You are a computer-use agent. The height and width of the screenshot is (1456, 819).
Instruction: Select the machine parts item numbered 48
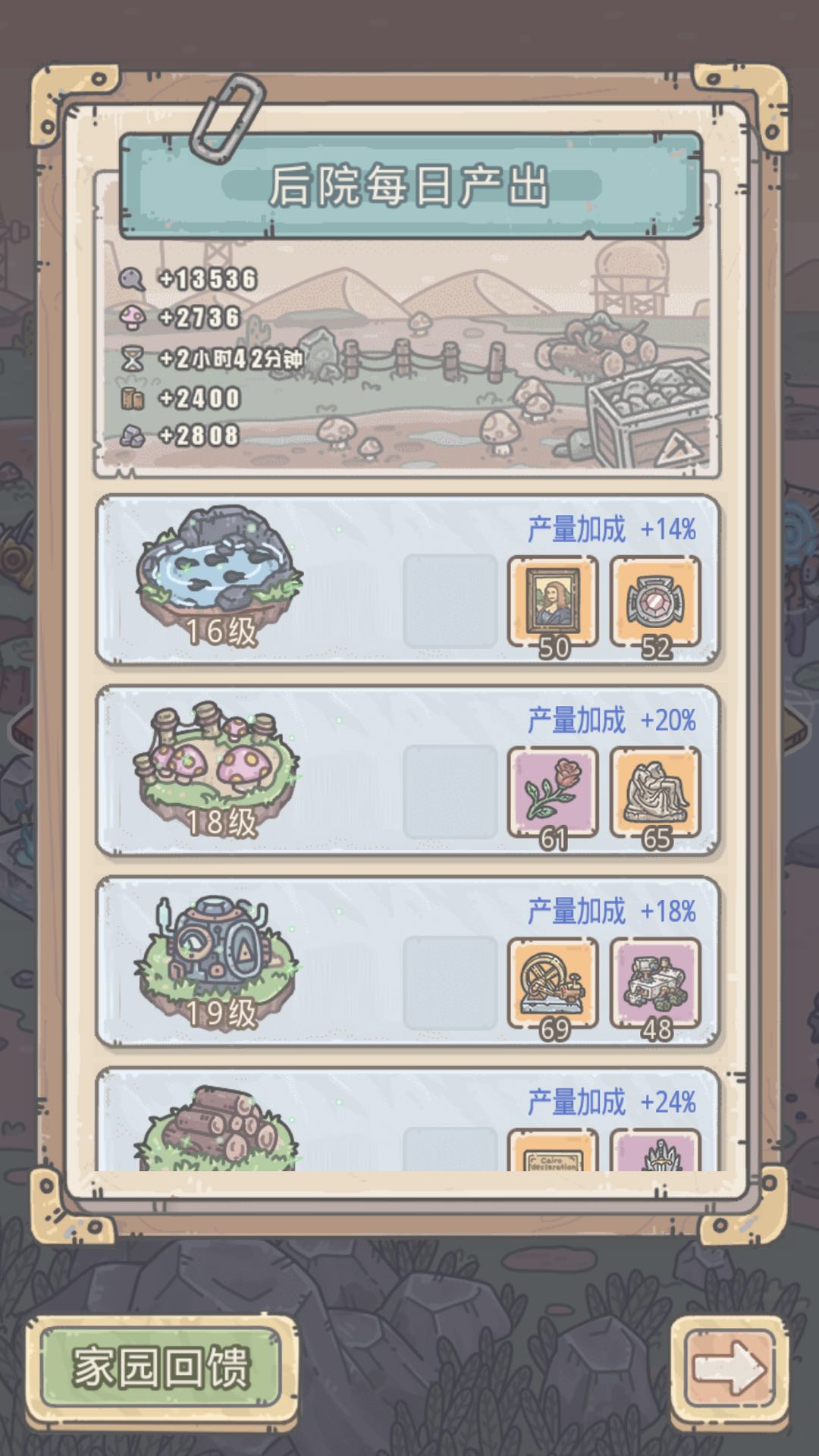pyautogui.click(x=656, y=983)
